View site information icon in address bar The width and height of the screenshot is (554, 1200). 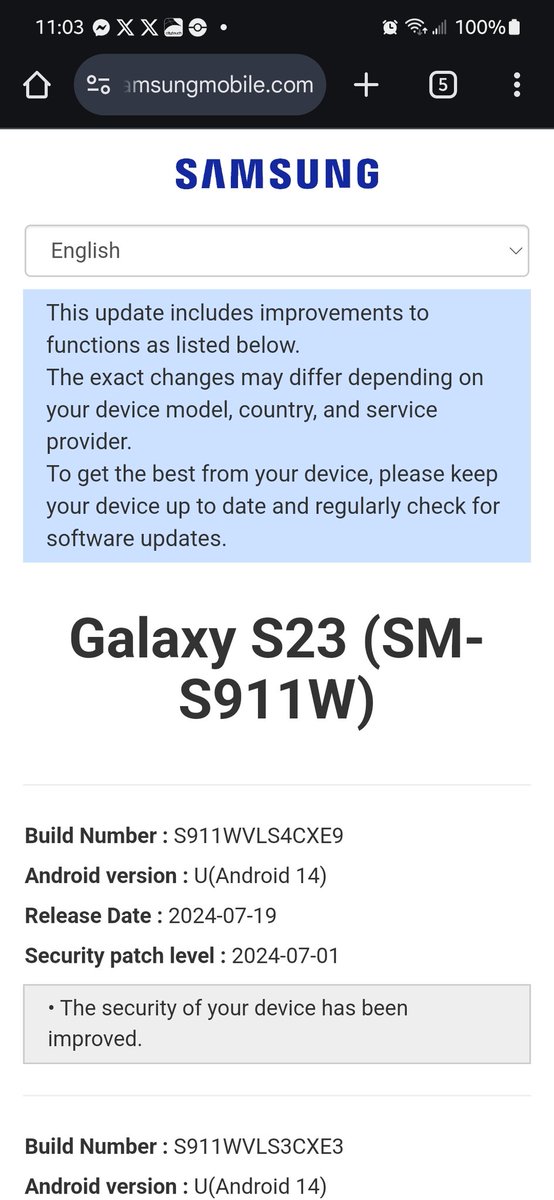[98, 86]
